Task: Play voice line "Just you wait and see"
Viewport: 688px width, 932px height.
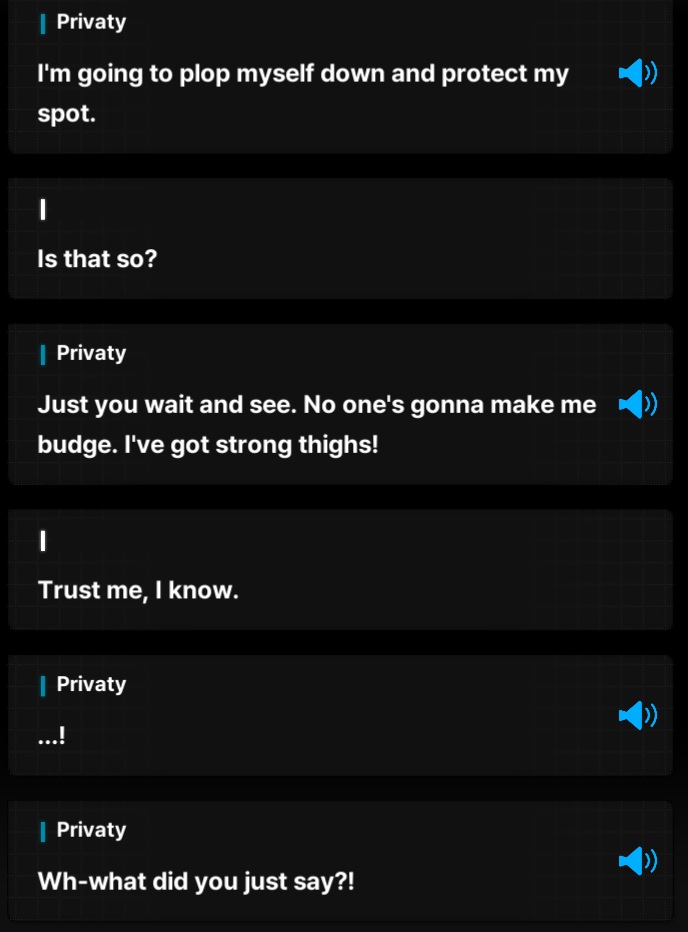Action: (x=637, y=404)
